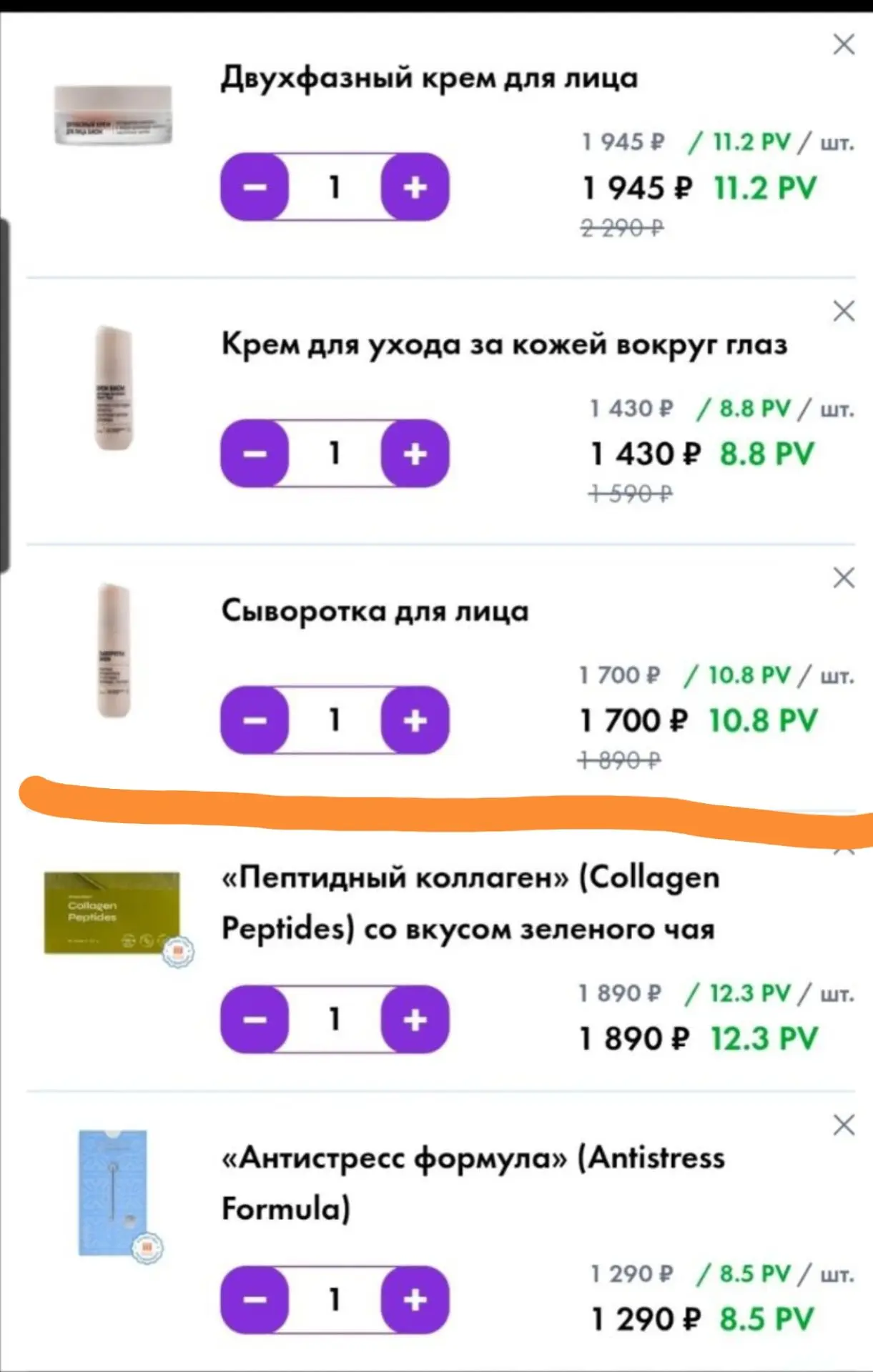Tap minus for Сыворотка для лица
Image resolution: width=873 pixels, height=1372 pixels.
pyautogui.click(x=255, y=720)
